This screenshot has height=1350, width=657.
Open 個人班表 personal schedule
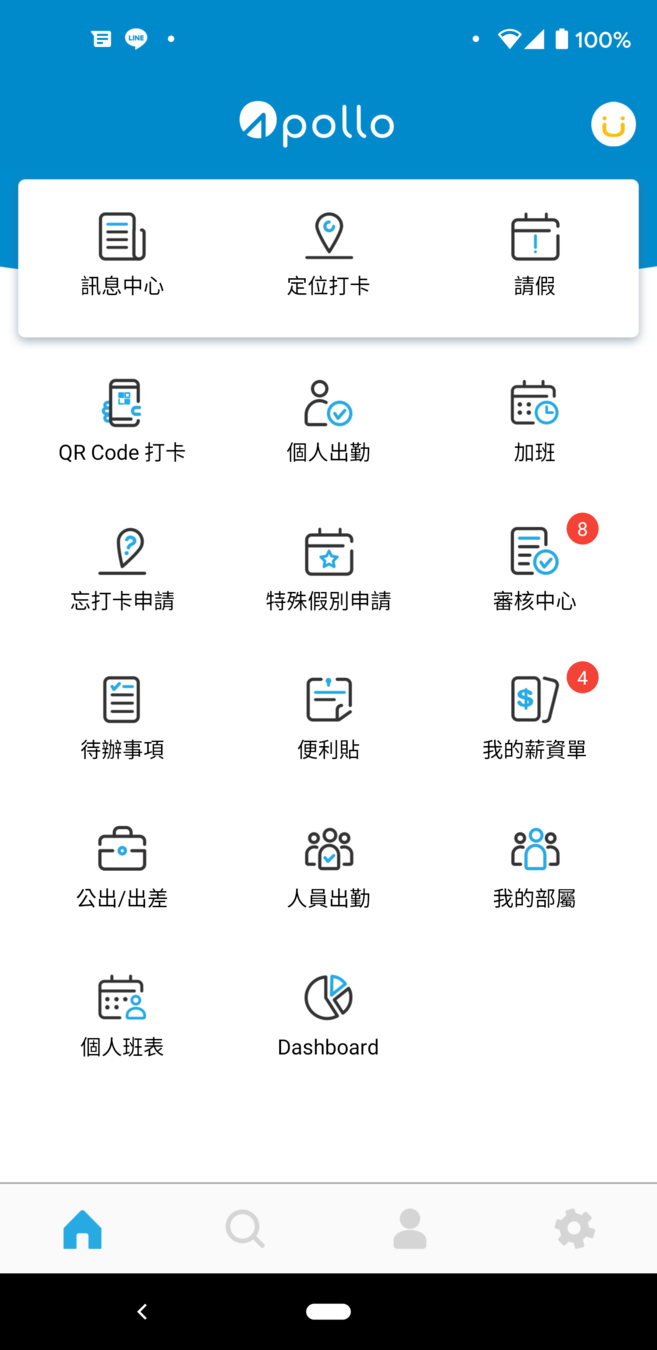[x=122, y=1013]
